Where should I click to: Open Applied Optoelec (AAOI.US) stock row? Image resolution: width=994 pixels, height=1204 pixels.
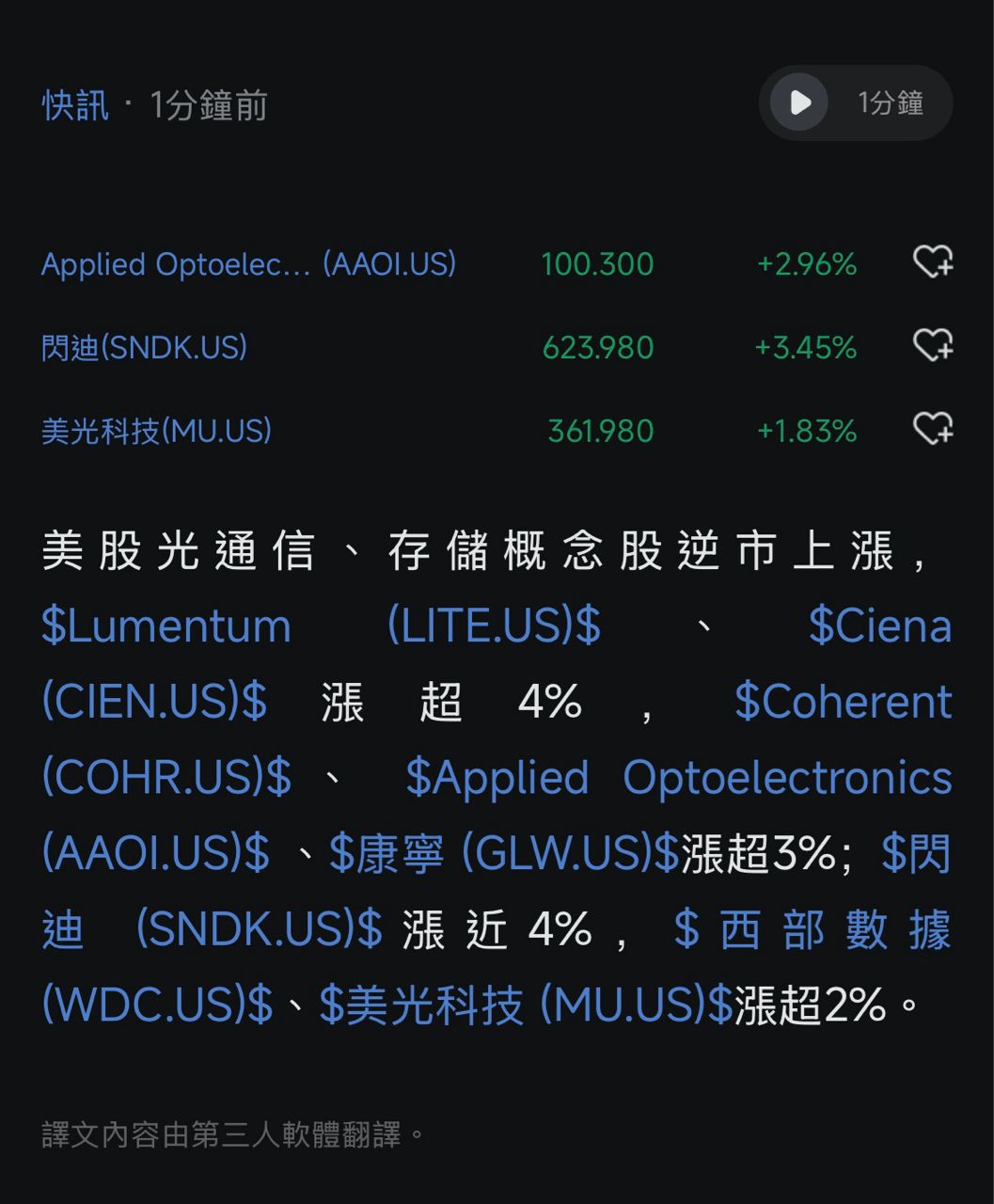(x=248, y=264)
